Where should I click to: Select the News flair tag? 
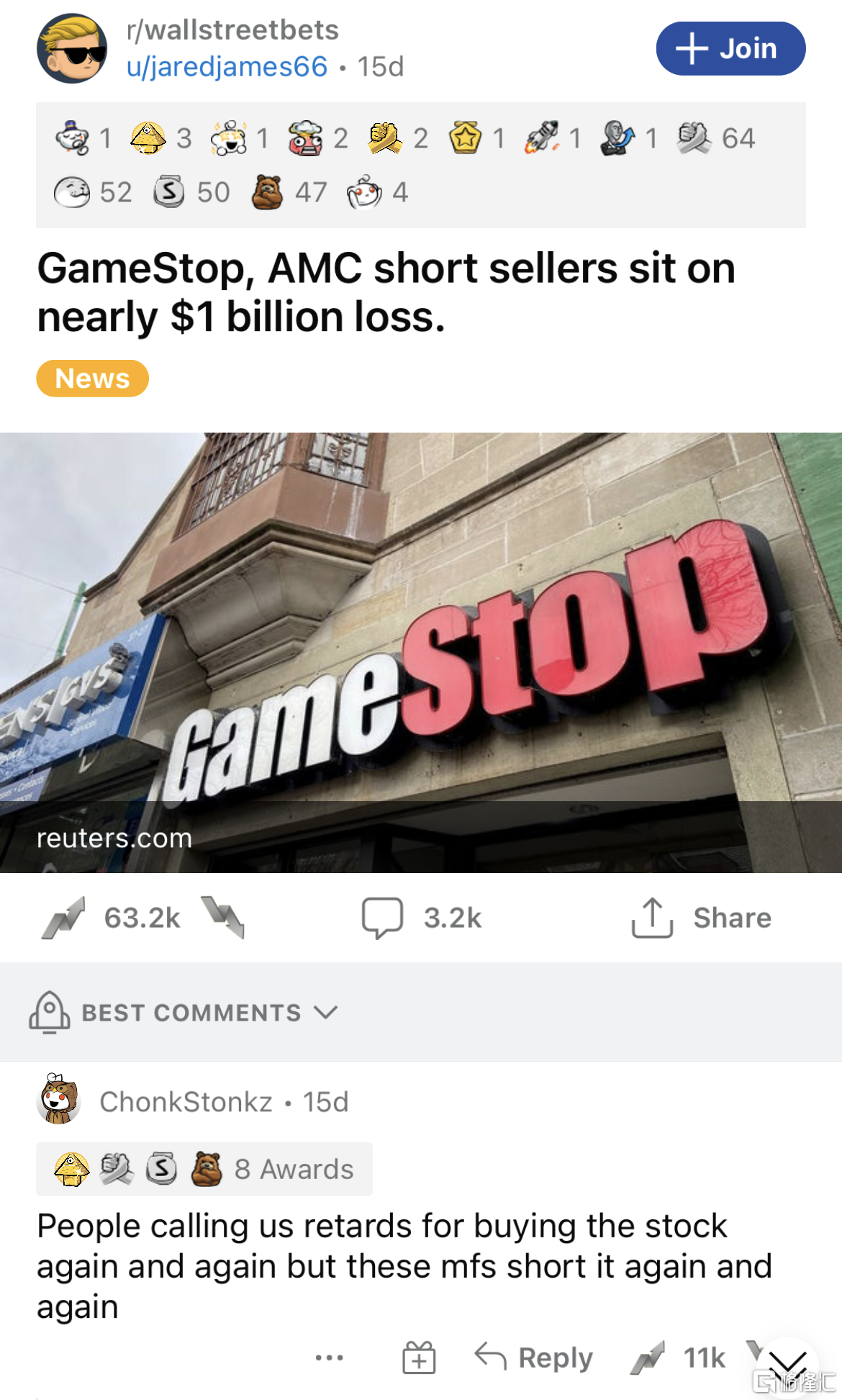[92, 379]
